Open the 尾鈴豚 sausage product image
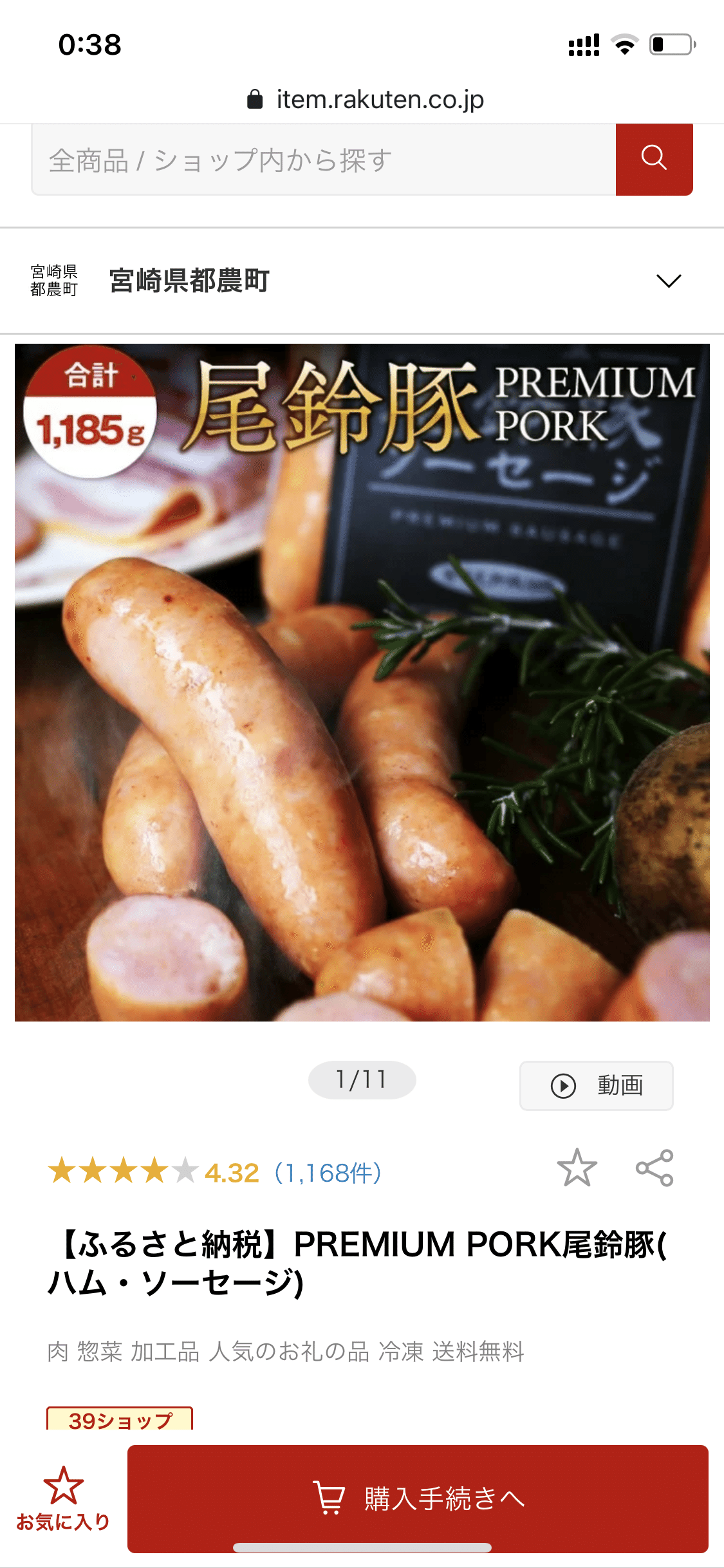 pyautogui.click(x=362, y=682)
